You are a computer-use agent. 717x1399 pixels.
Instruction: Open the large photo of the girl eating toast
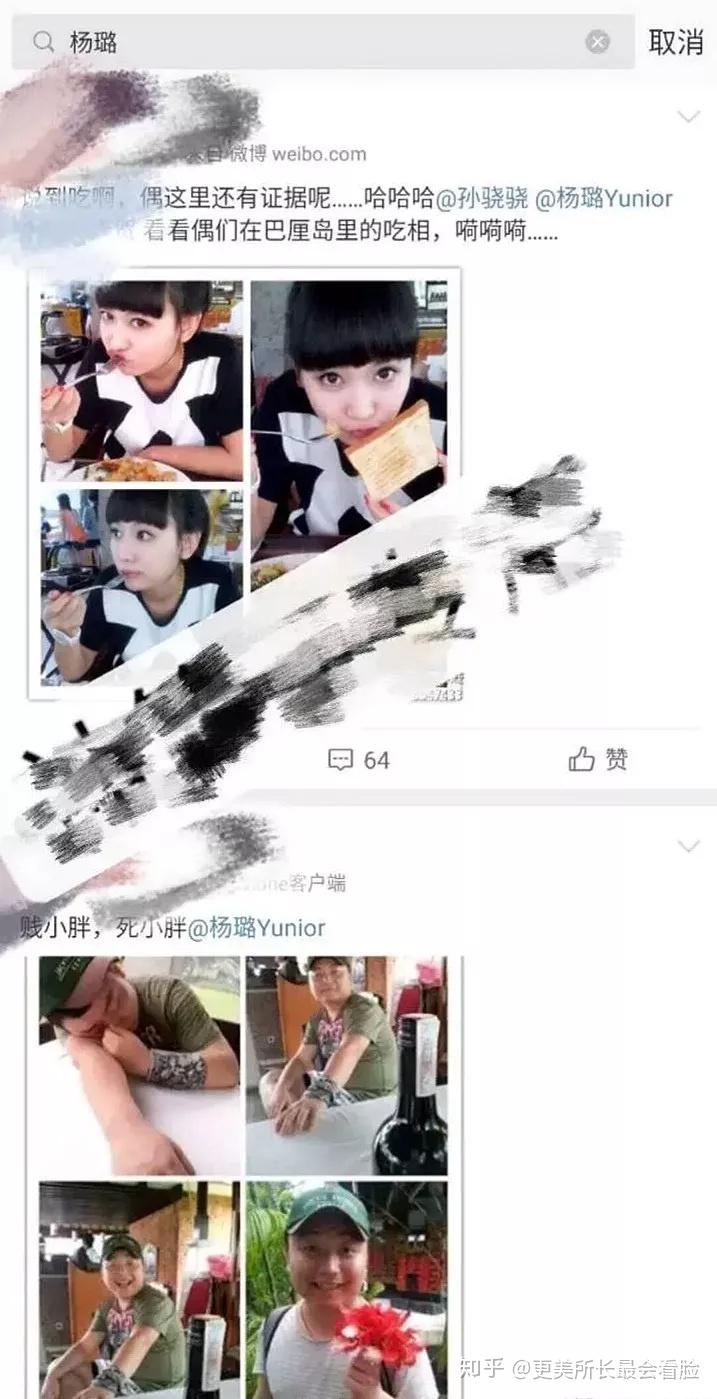click(x=349, y=410)
